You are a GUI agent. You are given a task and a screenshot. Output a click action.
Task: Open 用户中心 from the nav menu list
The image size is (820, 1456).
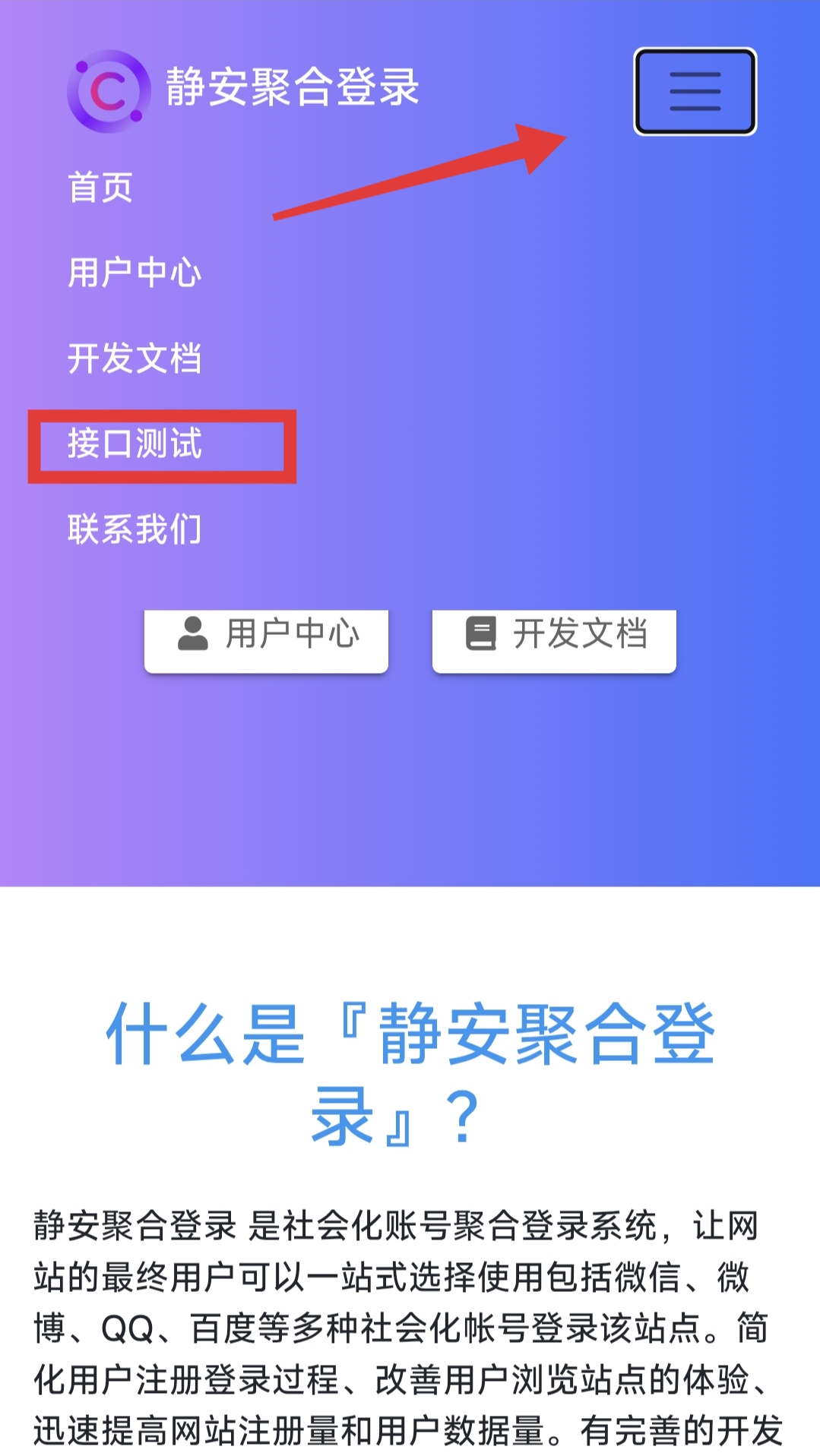[135, 273]
